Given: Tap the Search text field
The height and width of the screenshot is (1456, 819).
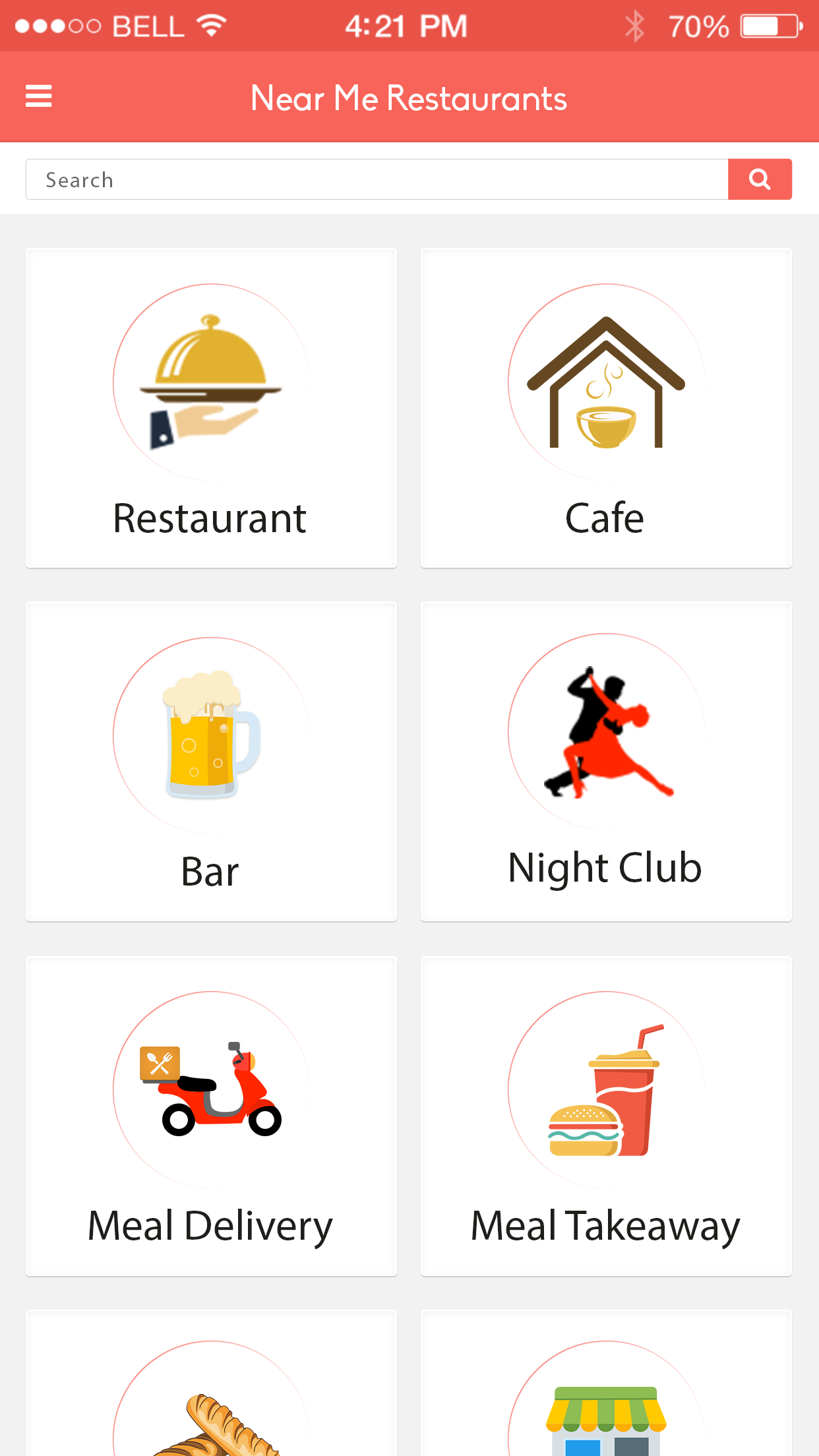Looking at the screenshot, I should pyautogui.click(x=377, y=179).
